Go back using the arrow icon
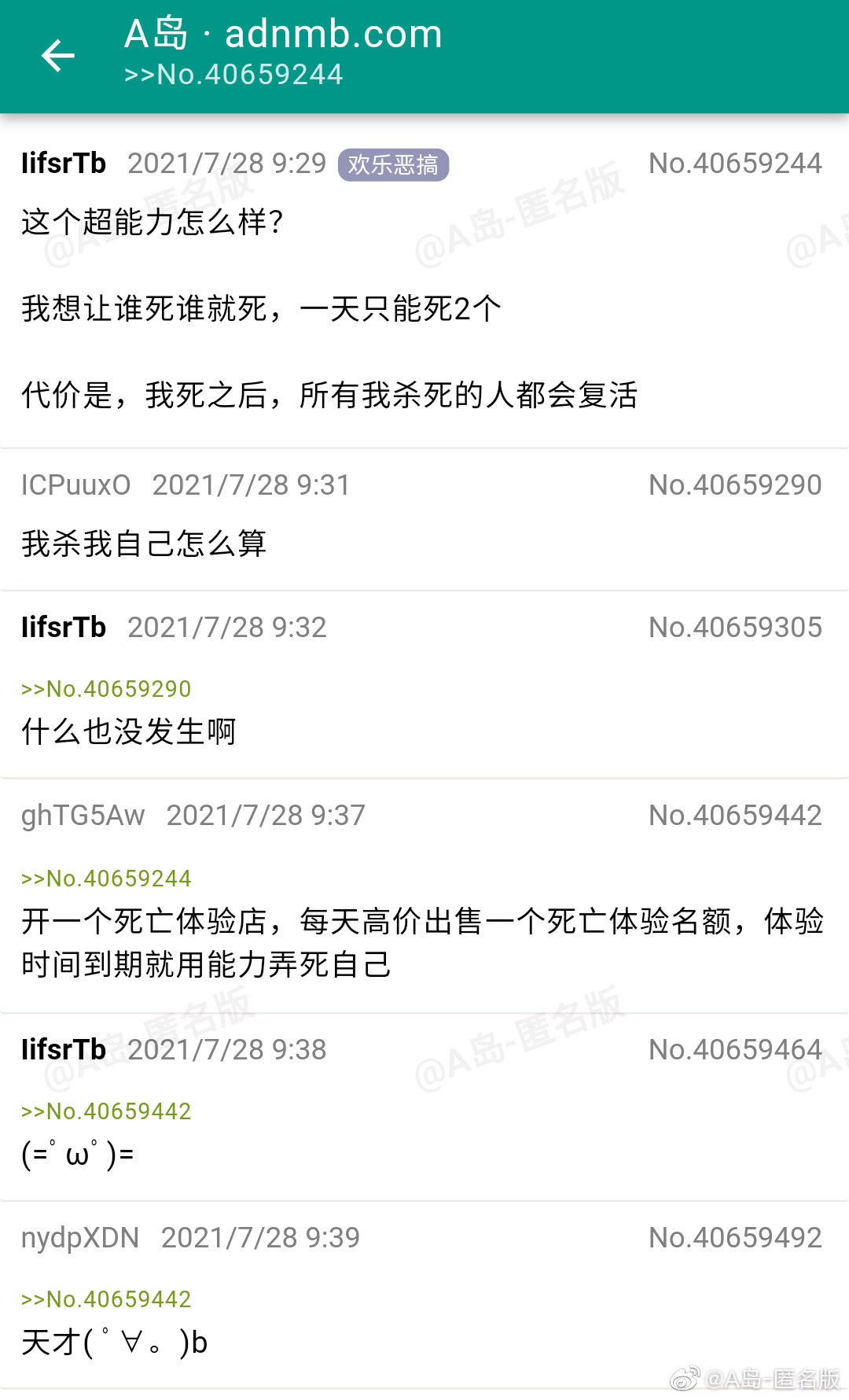The width and height of the screenshot is (849, 1400). [57, 56]
